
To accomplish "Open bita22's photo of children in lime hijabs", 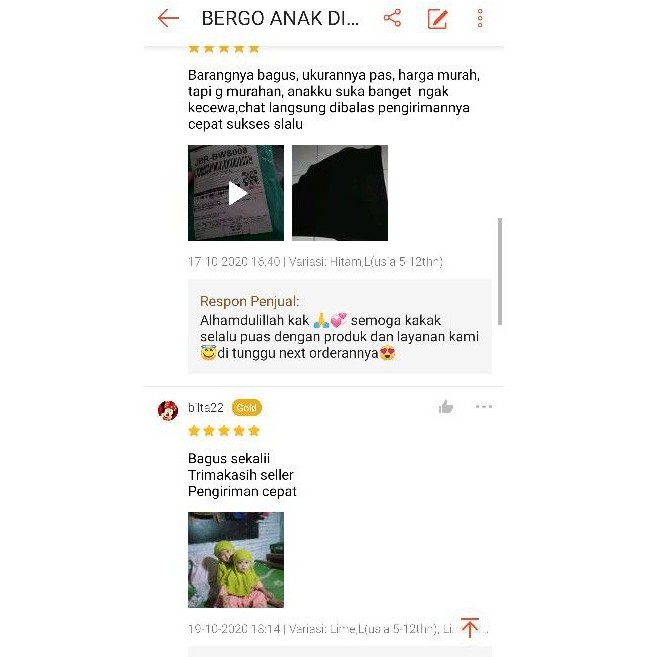I will tap(236, 560).
